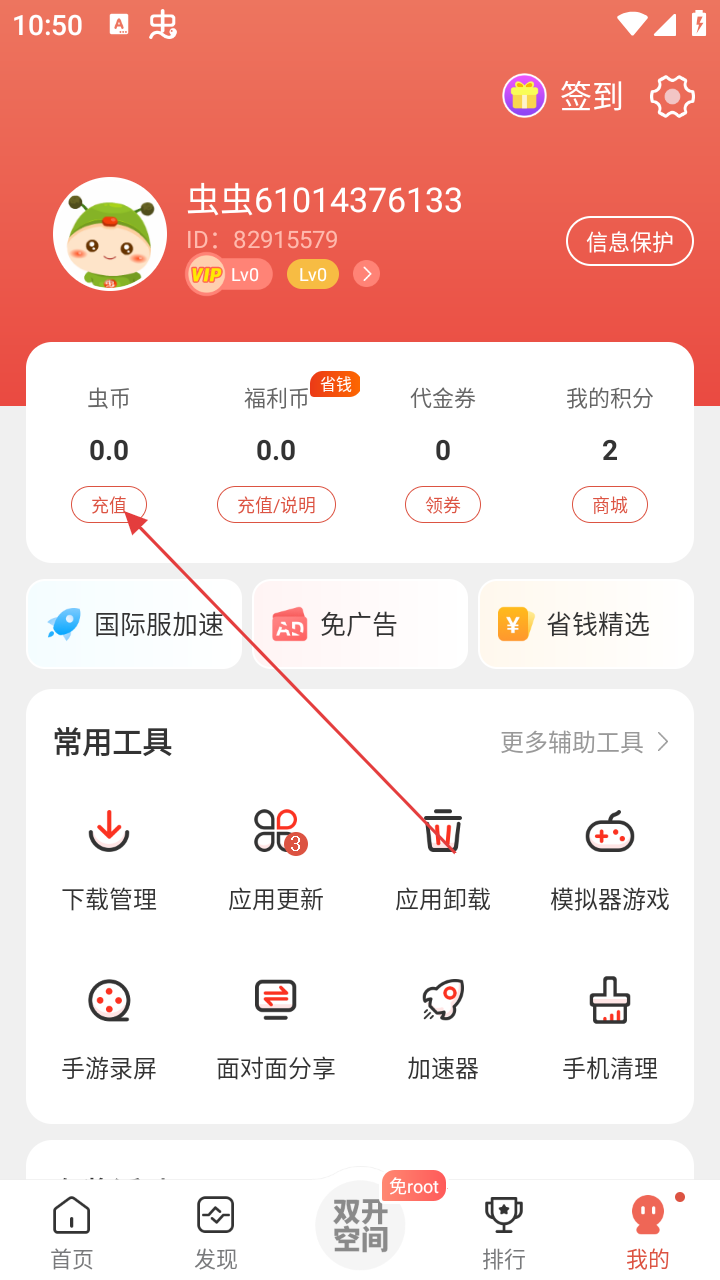This screenshot has height=1280, width=720.
Task: Open 更多辅助工具 link
Action: [584, 742]
